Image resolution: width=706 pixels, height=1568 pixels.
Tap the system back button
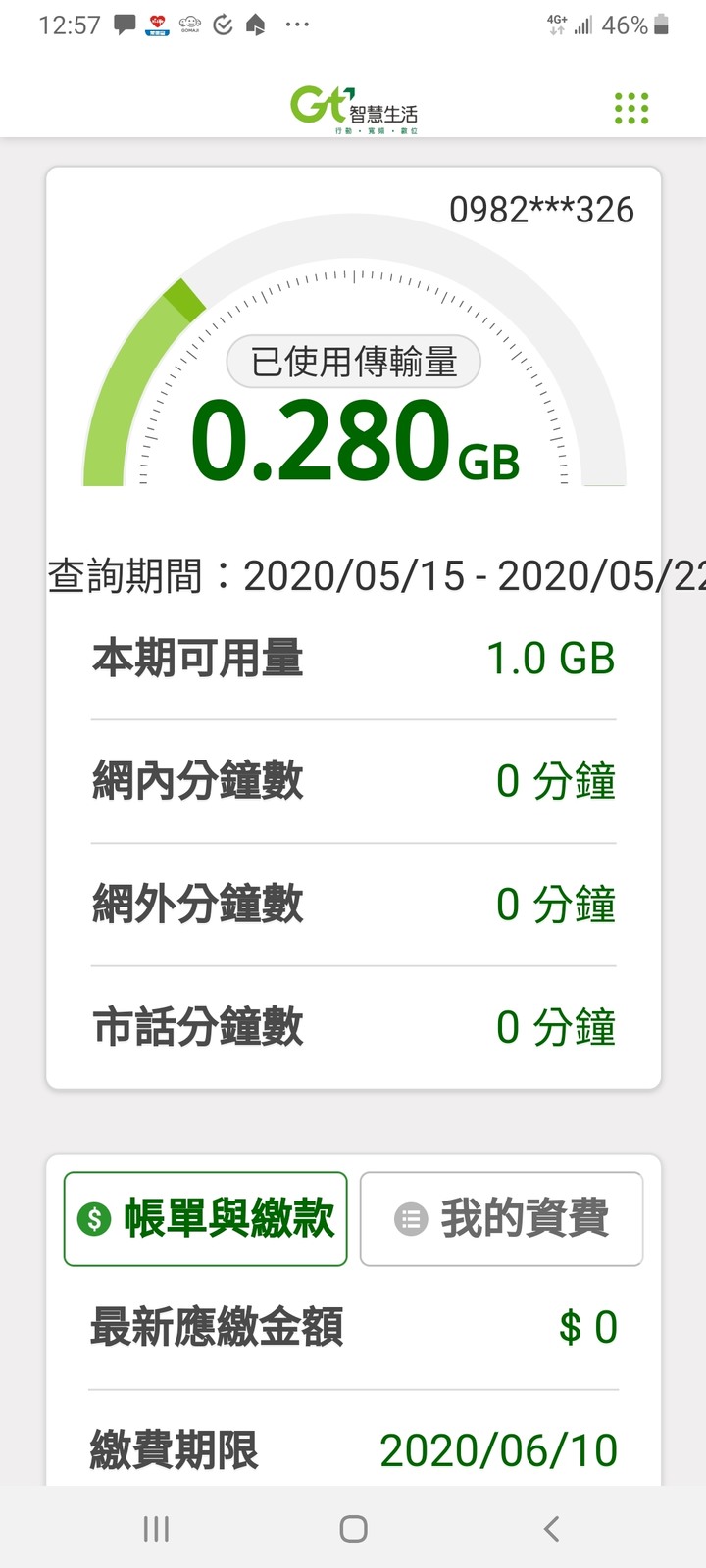click(551, 1528)
